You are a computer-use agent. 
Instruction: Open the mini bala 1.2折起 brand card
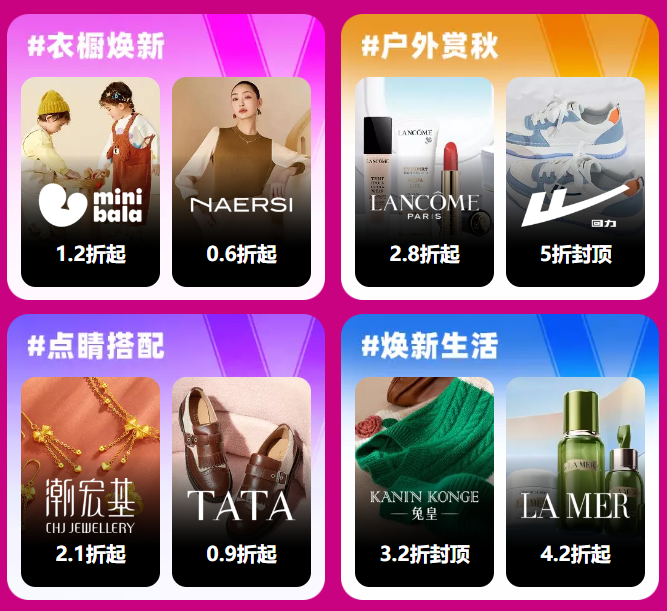tap(90, 182)
